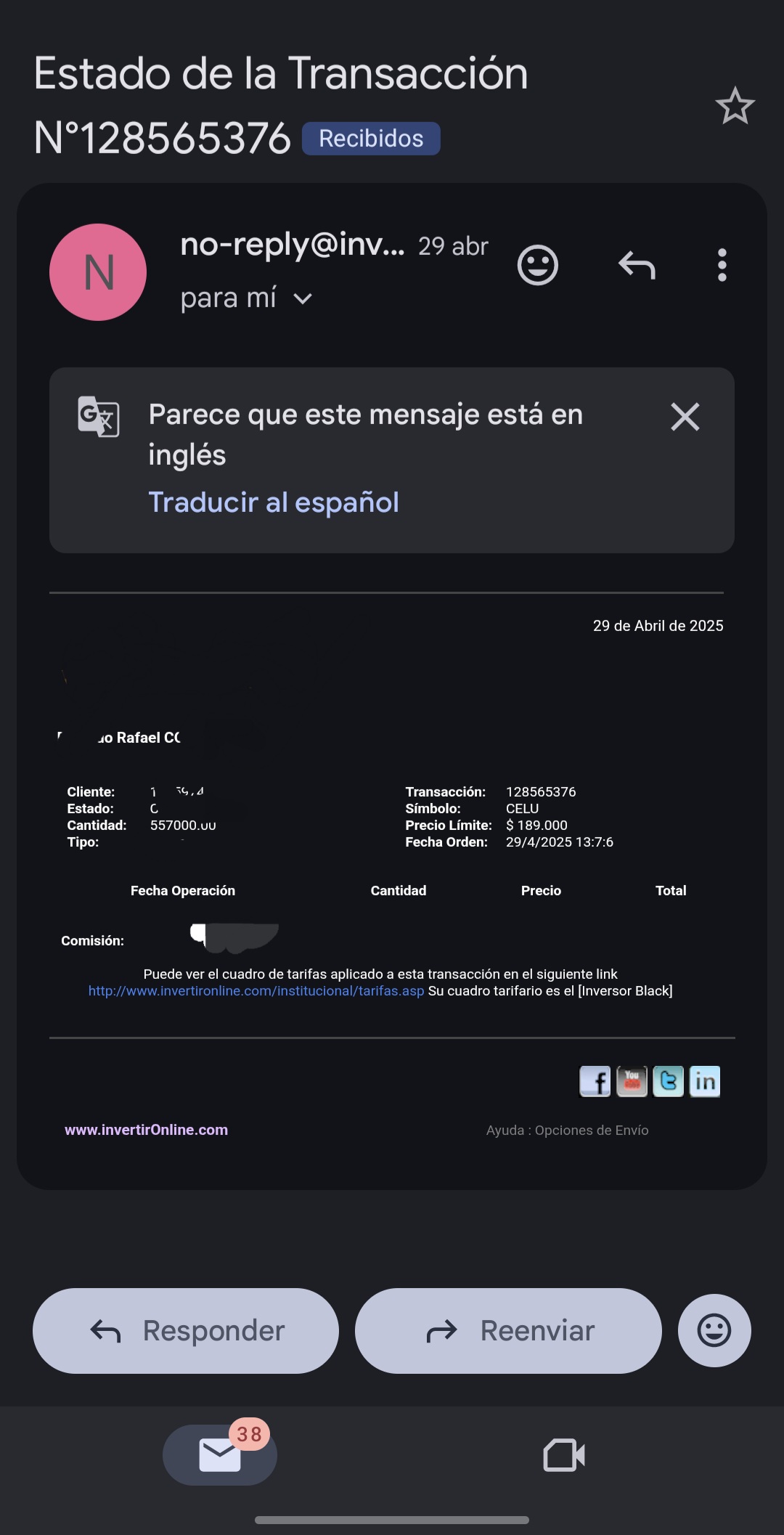The height and width of the screenshot is (1535, 784).
Task: Open the message overflow menu
Action: click(722, 265)
